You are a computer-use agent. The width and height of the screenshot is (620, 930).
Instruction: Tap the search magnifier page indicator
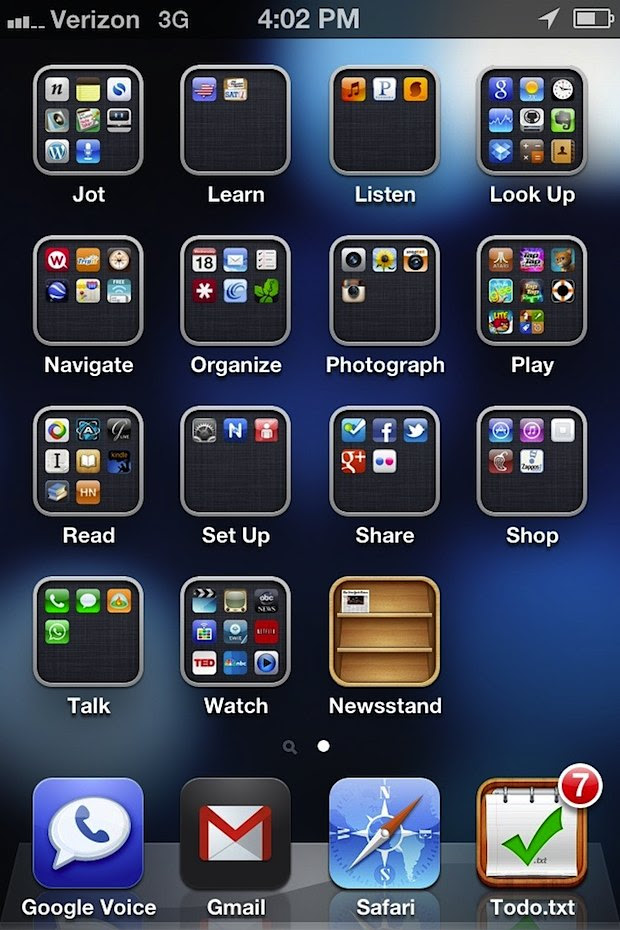pyautogui.click(x=290, y=746)
